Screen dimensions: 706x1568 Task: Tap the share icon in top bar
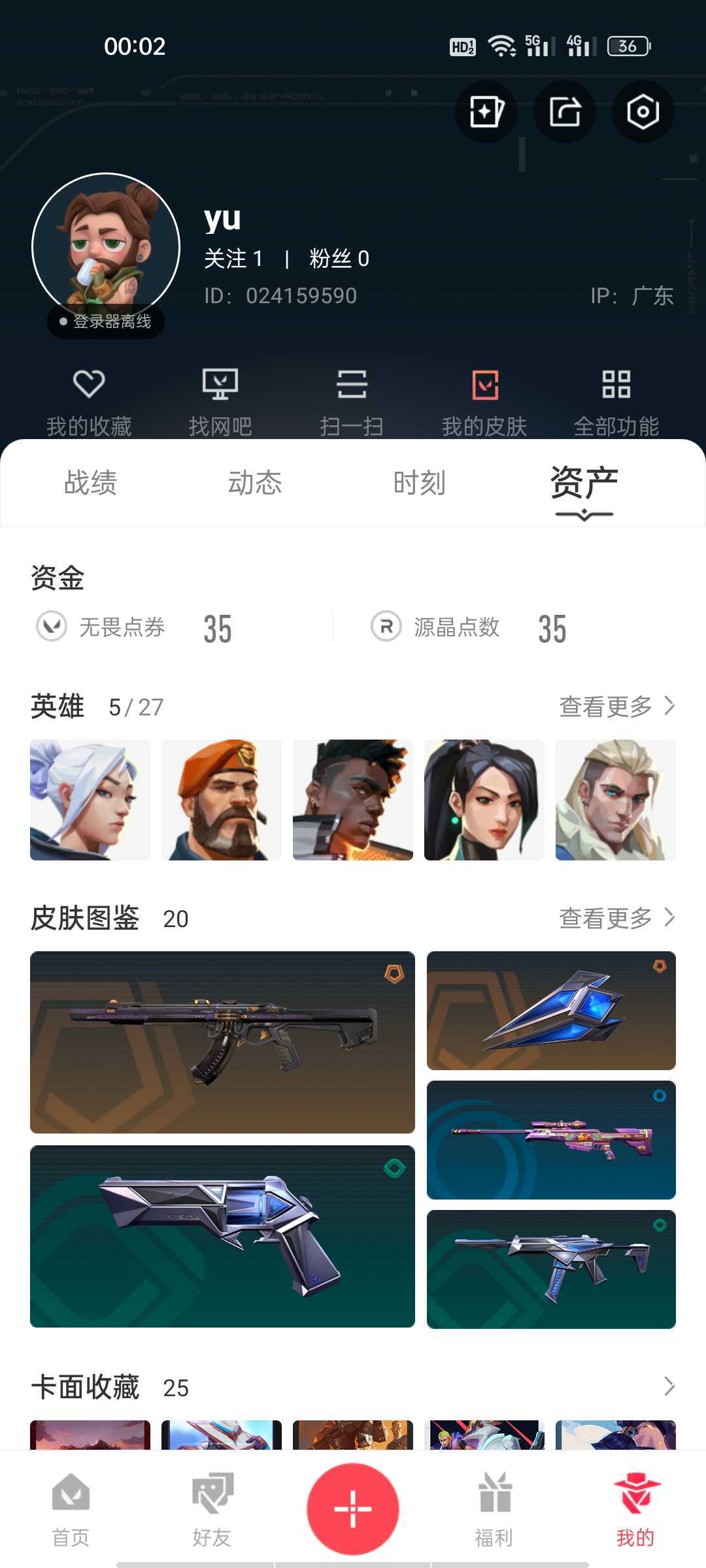click(x=565, y=112)
